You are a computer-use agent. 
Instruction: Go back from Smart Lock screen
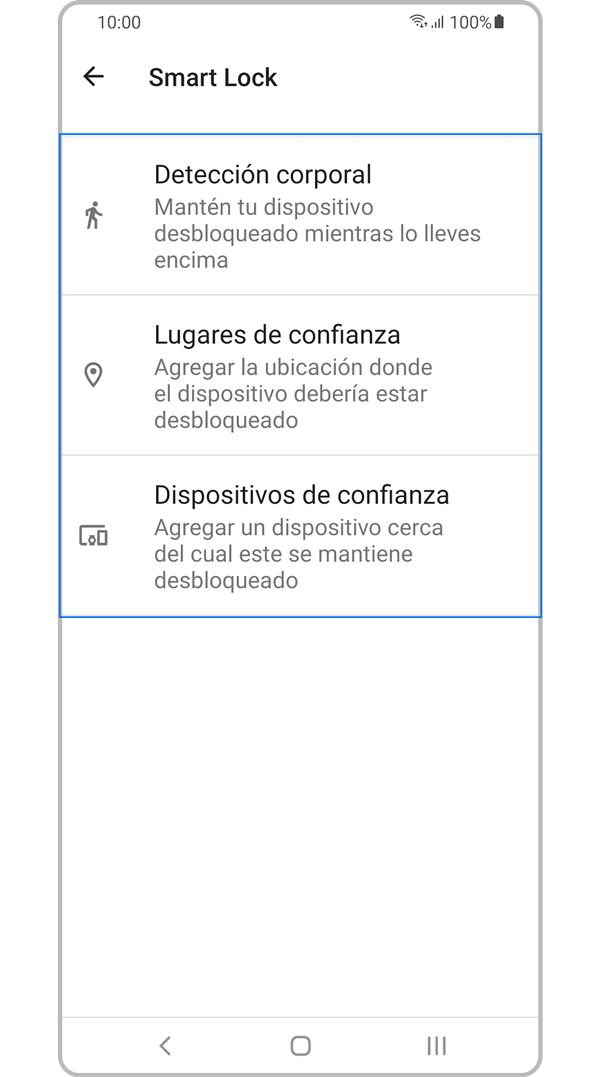(x=93, y=77)
